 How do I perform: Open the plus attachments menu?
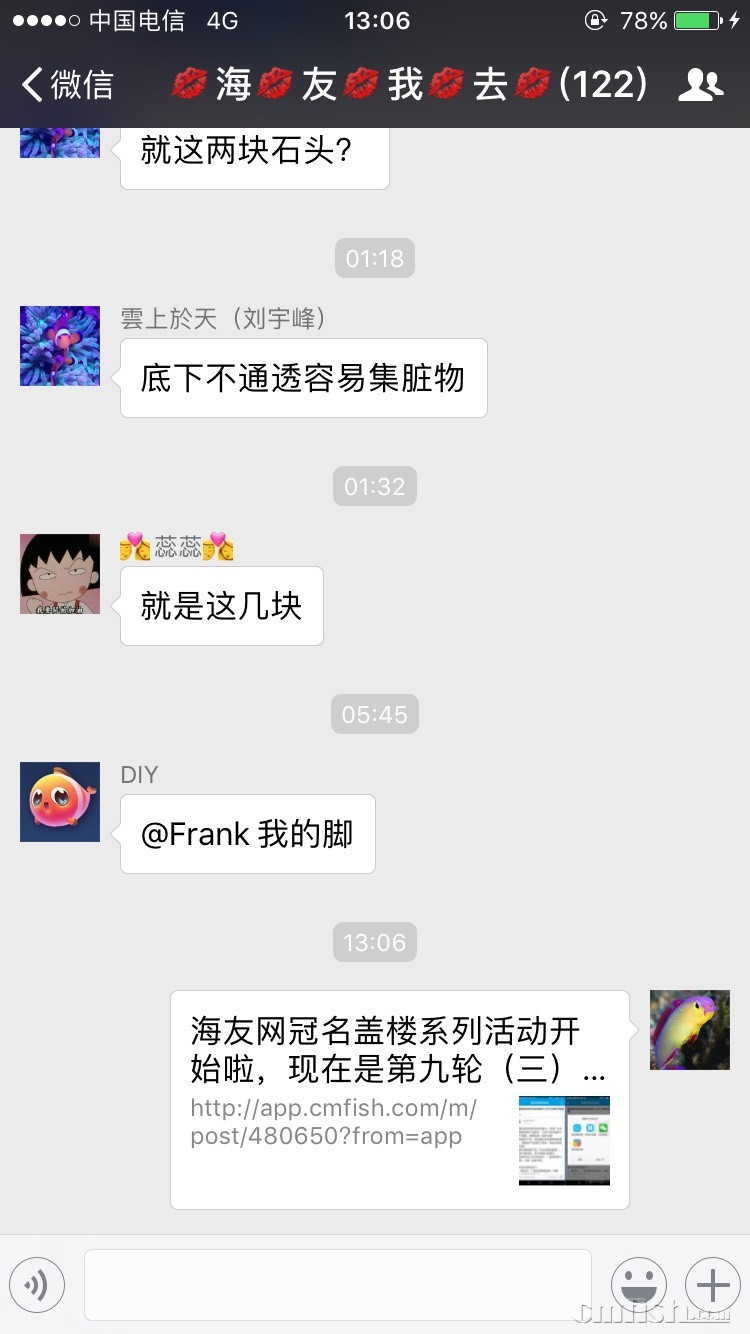pos(712,1284)
